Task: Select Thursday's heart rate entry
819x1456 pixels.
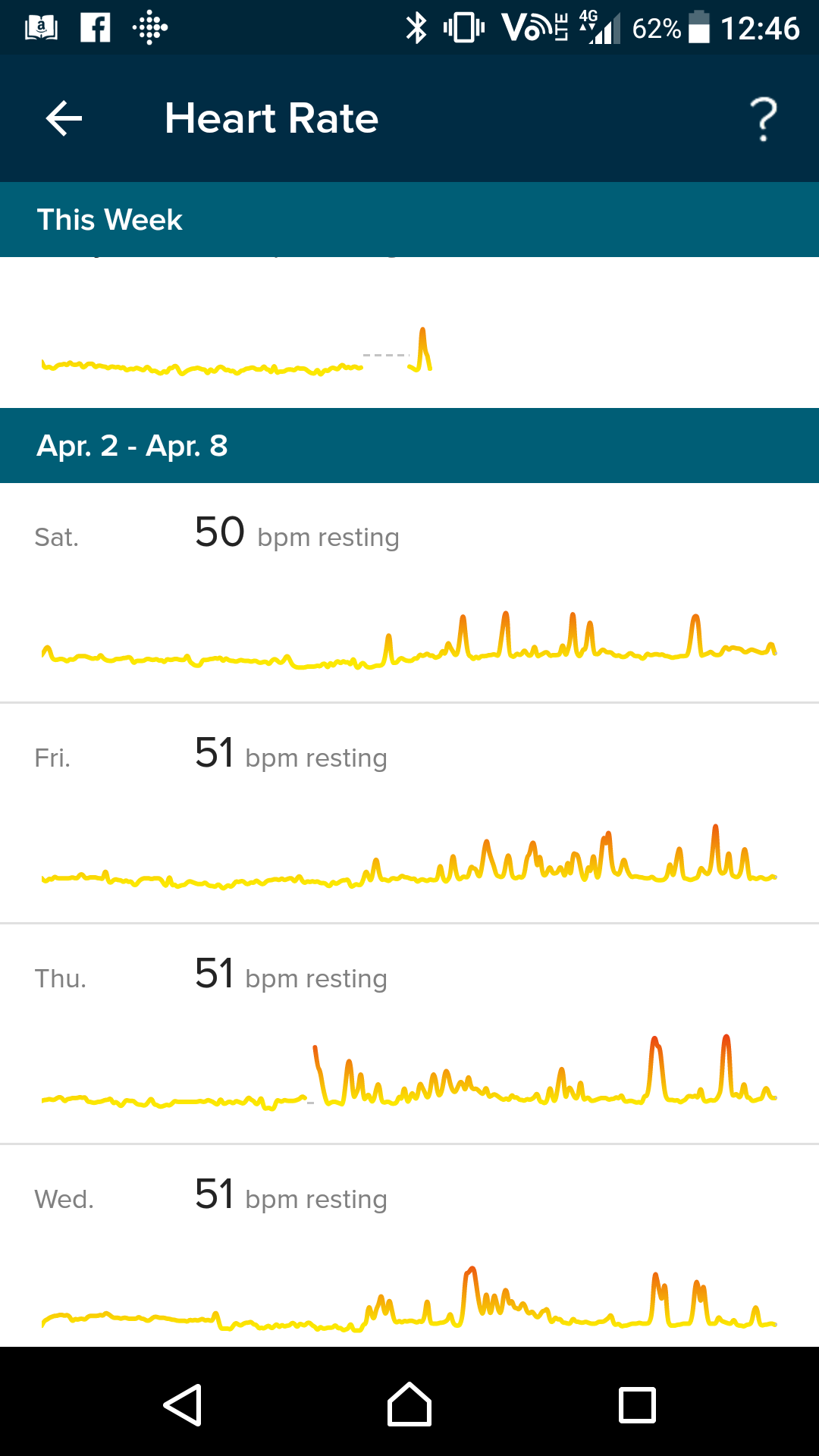Action: point(409,1034)
